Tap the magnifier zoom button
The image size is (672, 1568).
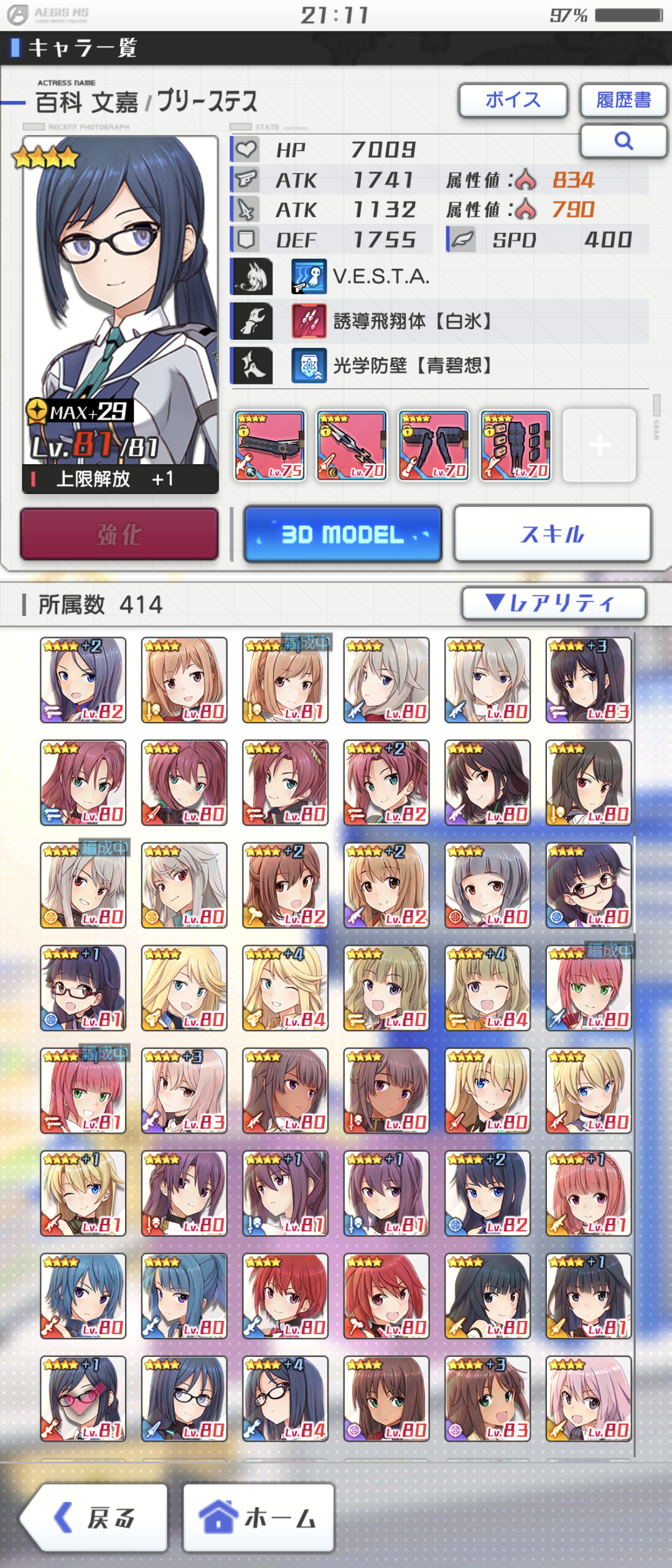pos(623,141)
